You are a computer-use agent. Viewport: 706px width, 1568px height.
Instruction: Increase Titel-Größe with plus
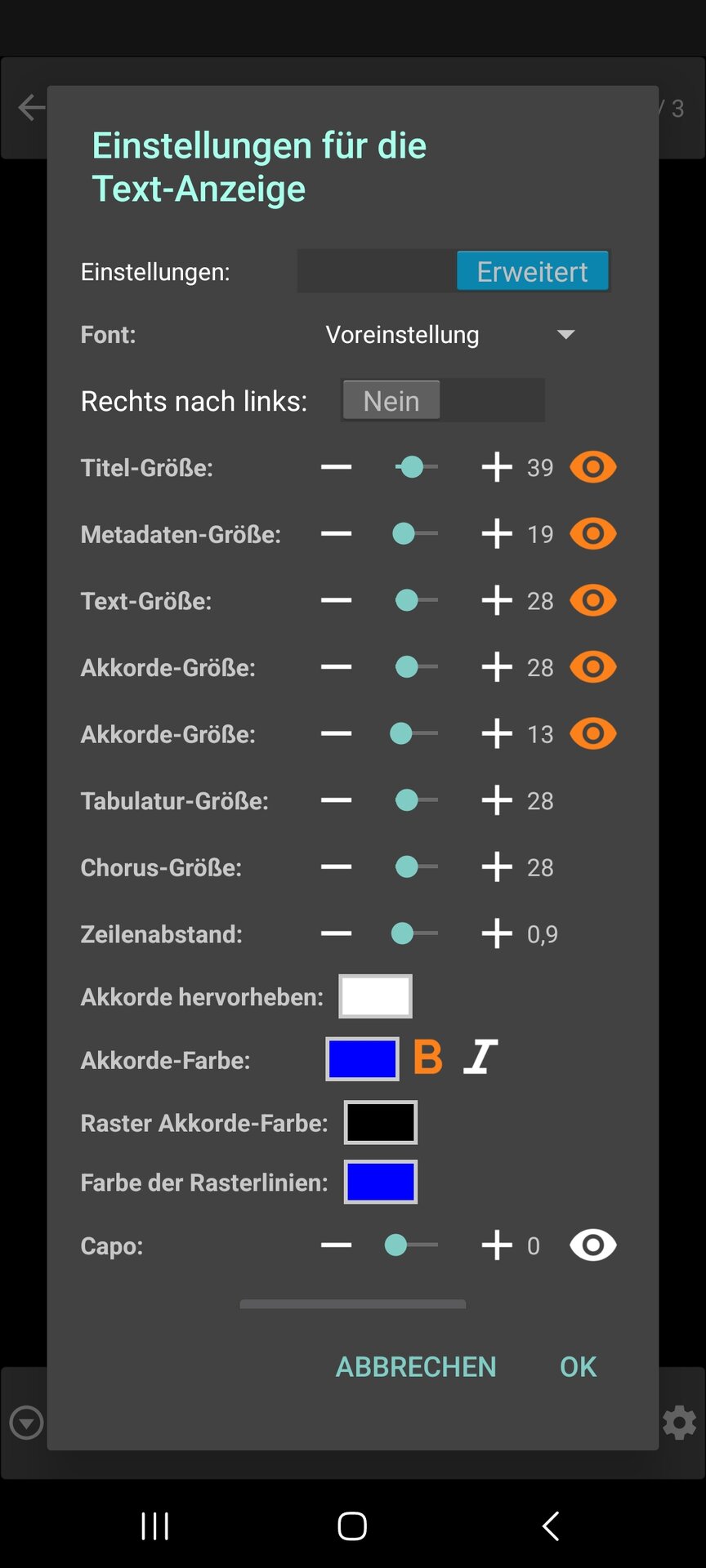(x=497, y=468)
